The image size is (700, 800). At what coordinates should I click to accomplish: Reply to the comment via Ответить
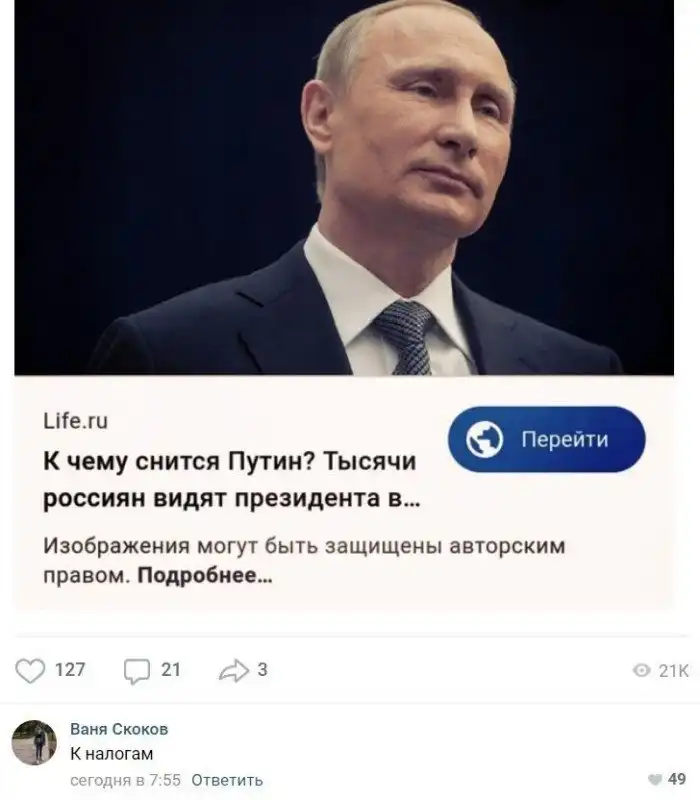pyautogui.click(x=226, y=780)
